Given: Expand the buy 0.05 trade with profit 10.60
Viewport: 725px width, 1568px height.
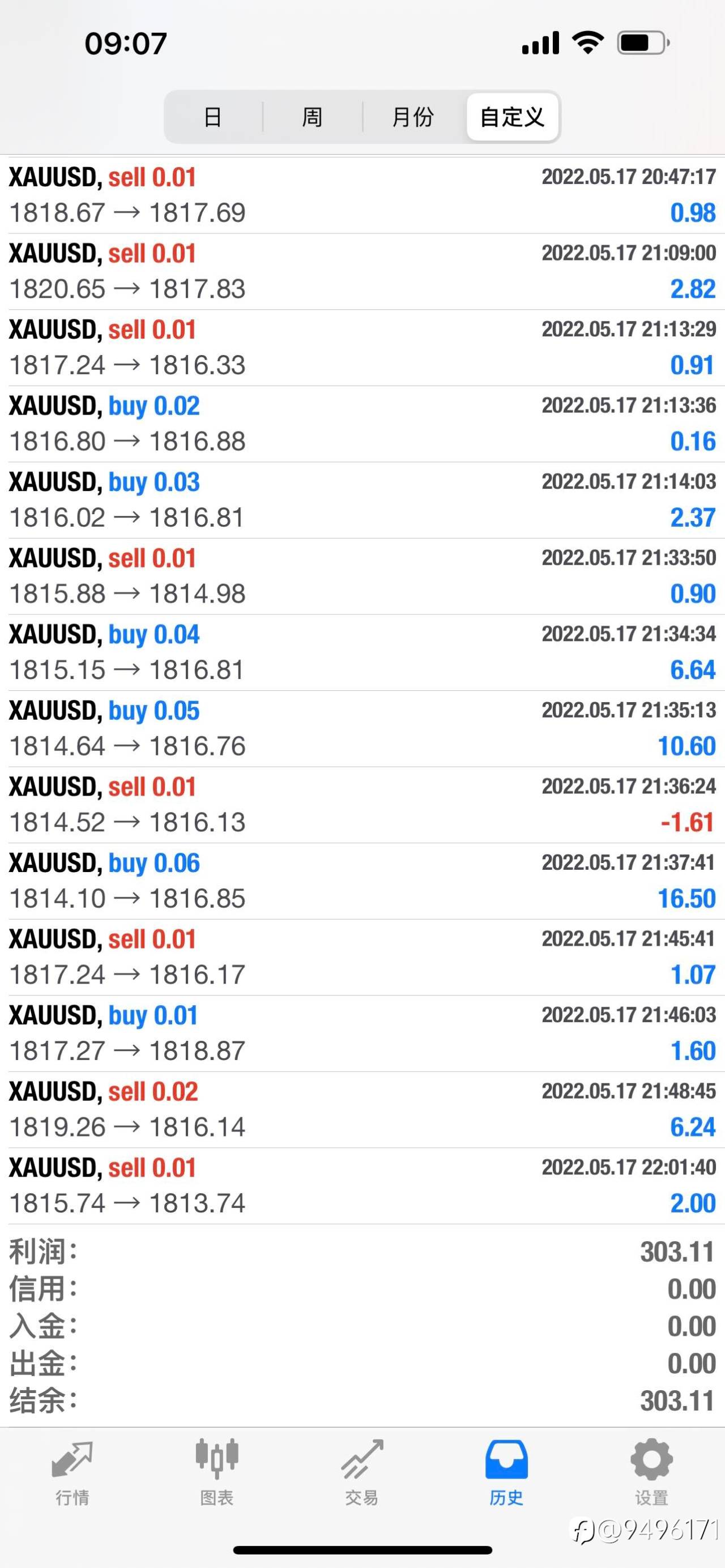Looking at the screenshot, I should [362, 729].
